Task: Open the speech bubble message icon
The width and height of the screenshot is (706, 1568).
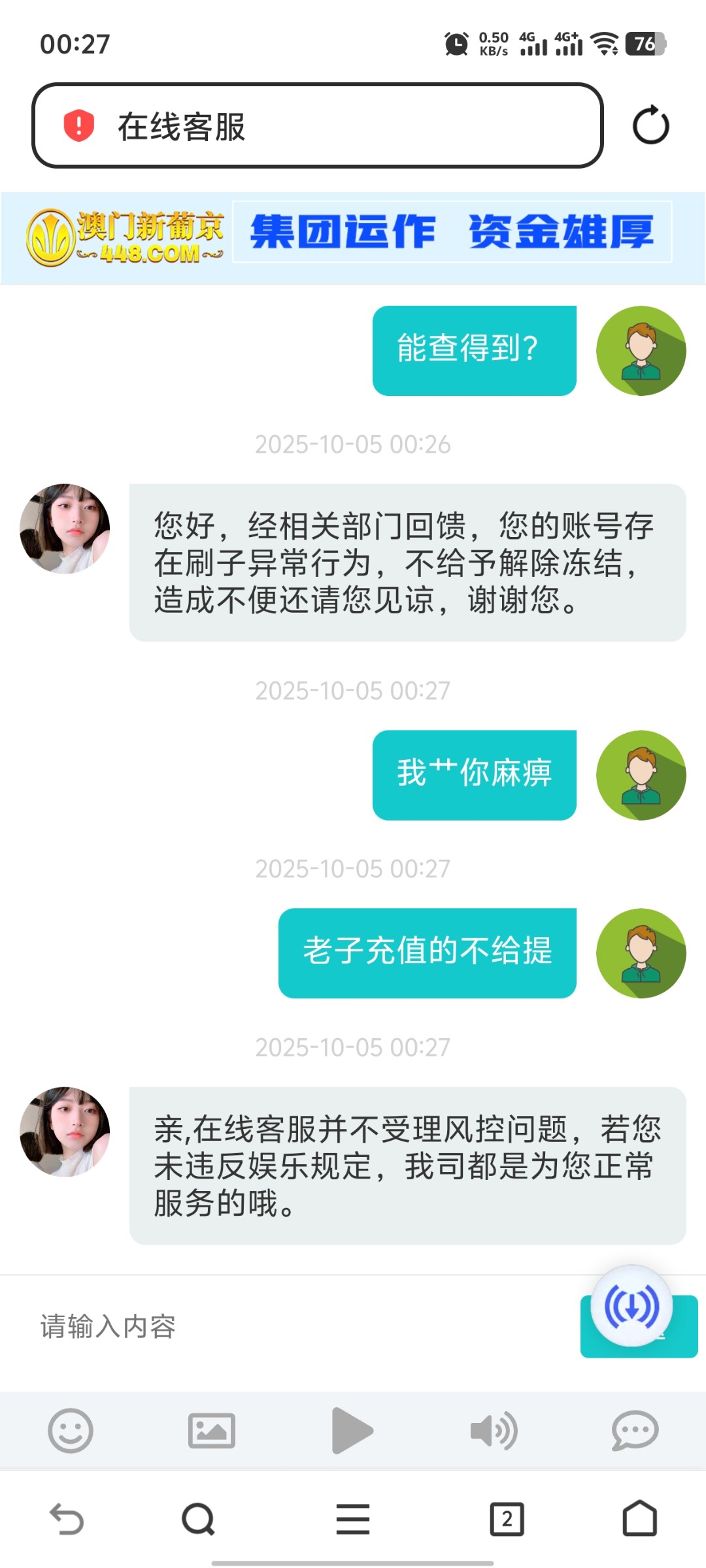Action: (x=635, y=1431)
